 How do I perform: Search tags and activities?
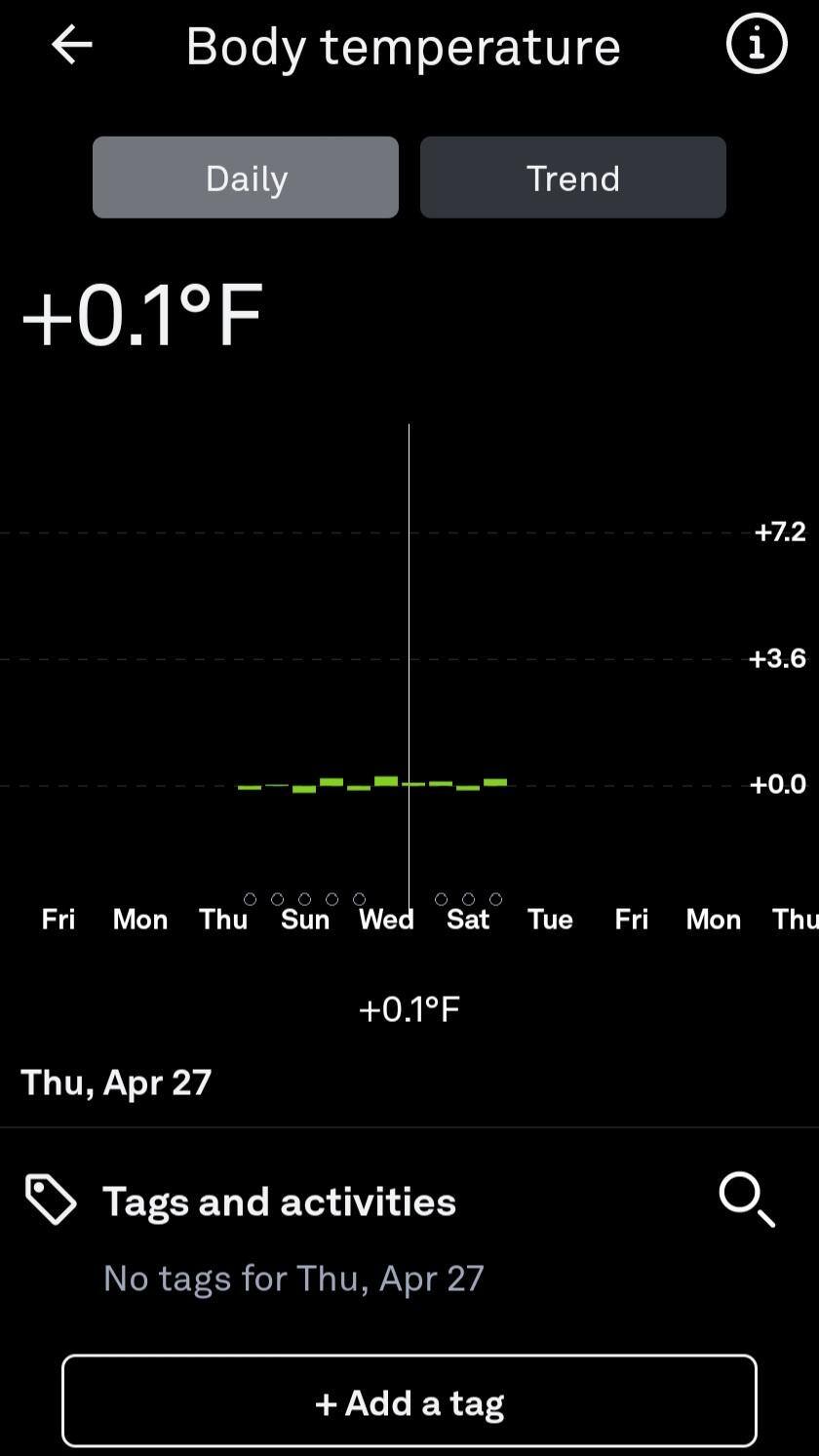pyautogui.click(x=747, y=1200)
